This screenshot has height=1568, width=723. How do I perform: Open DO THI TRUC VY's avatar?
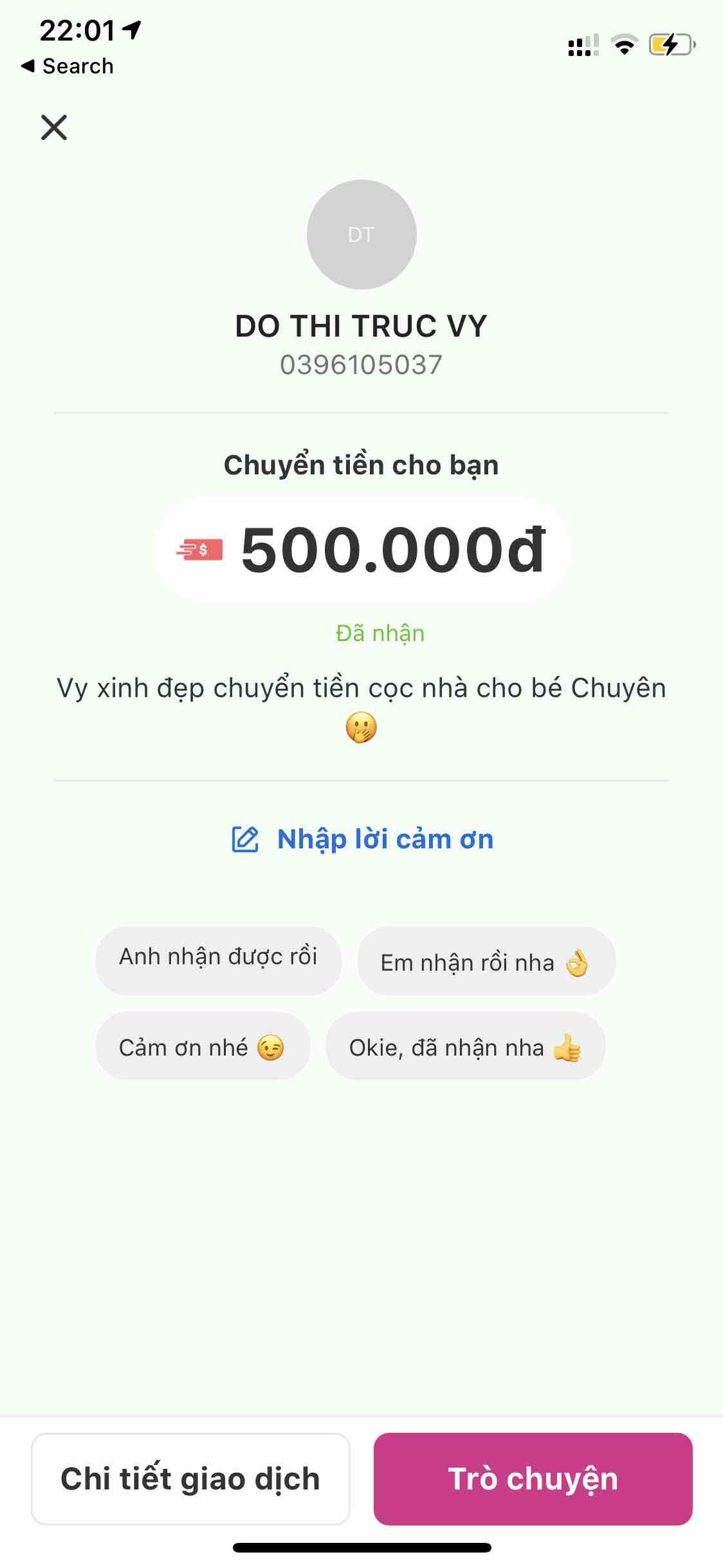(361, 234)
